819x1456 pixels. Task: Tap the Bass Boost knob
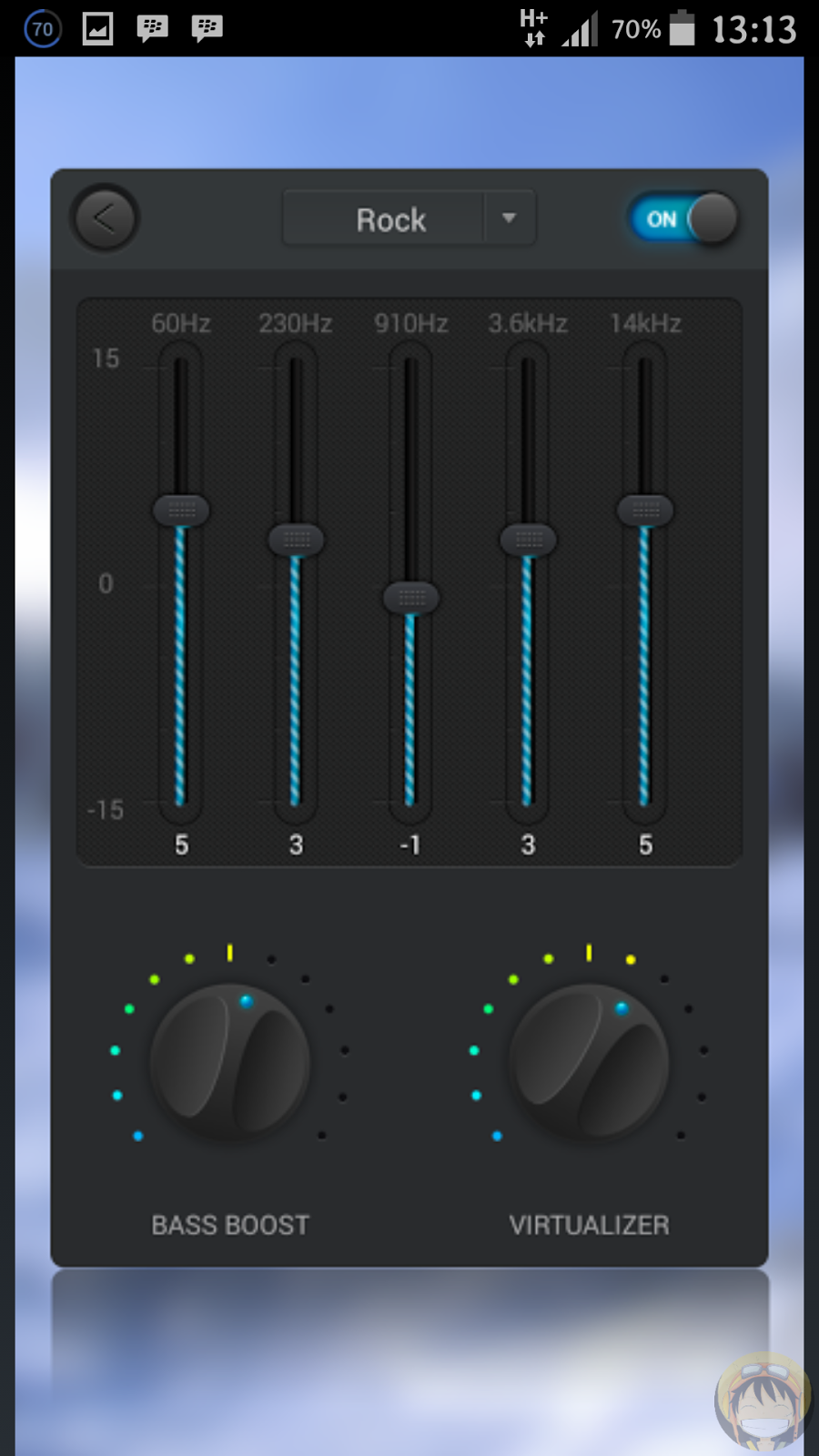tap(230, 1062)
